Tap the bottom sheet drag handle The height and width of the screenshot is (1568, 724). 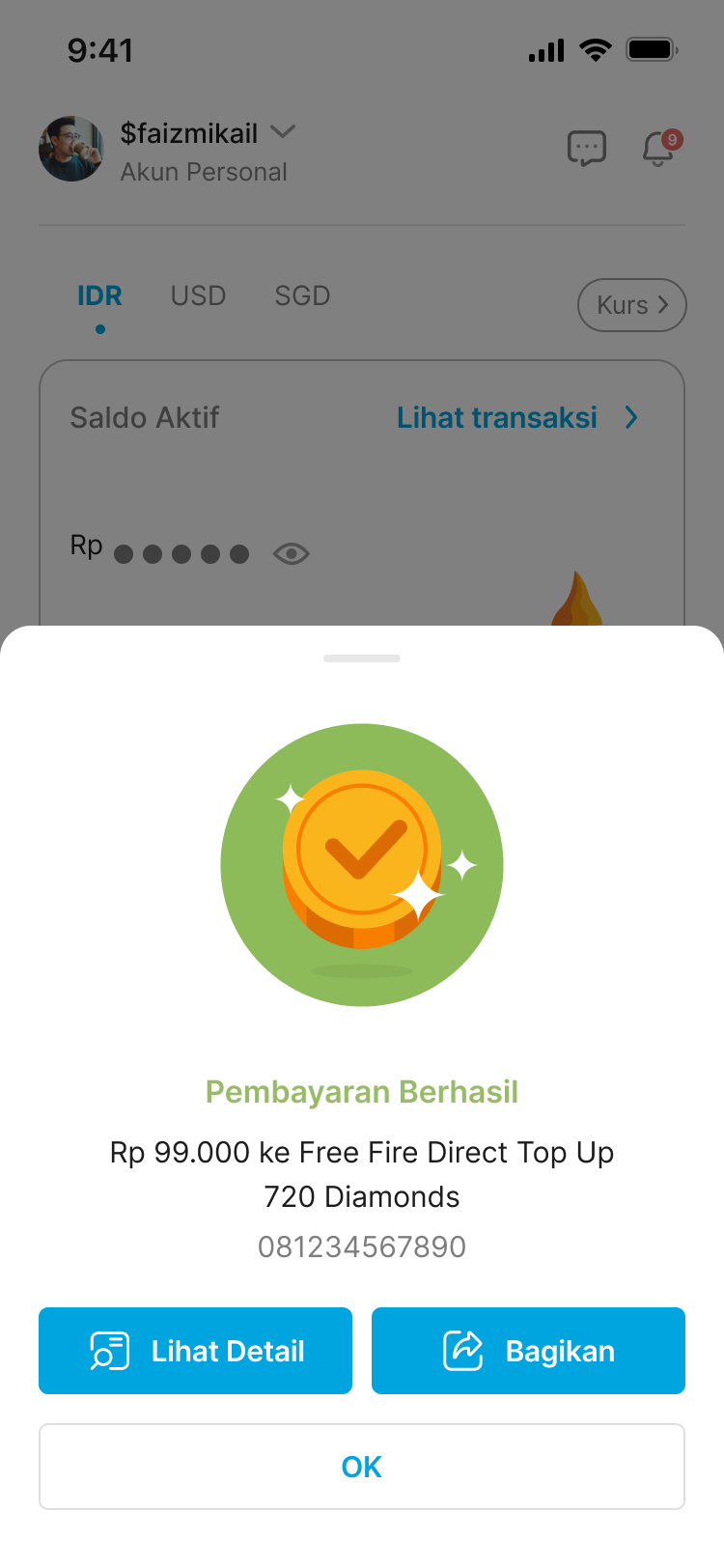[362, 658]
